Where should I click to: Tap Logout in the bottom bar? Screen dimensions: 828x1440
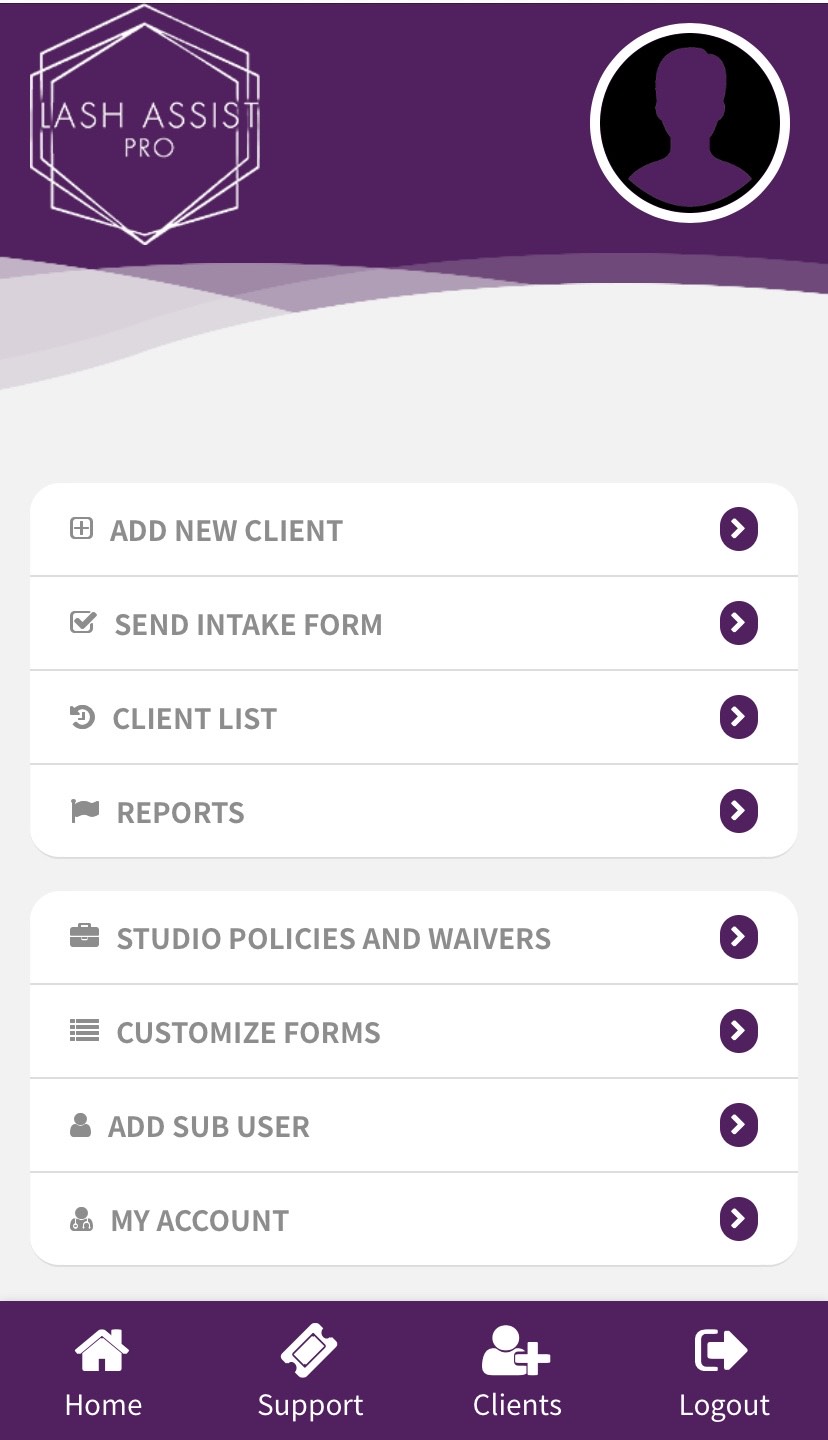[x=724, y=1372]
